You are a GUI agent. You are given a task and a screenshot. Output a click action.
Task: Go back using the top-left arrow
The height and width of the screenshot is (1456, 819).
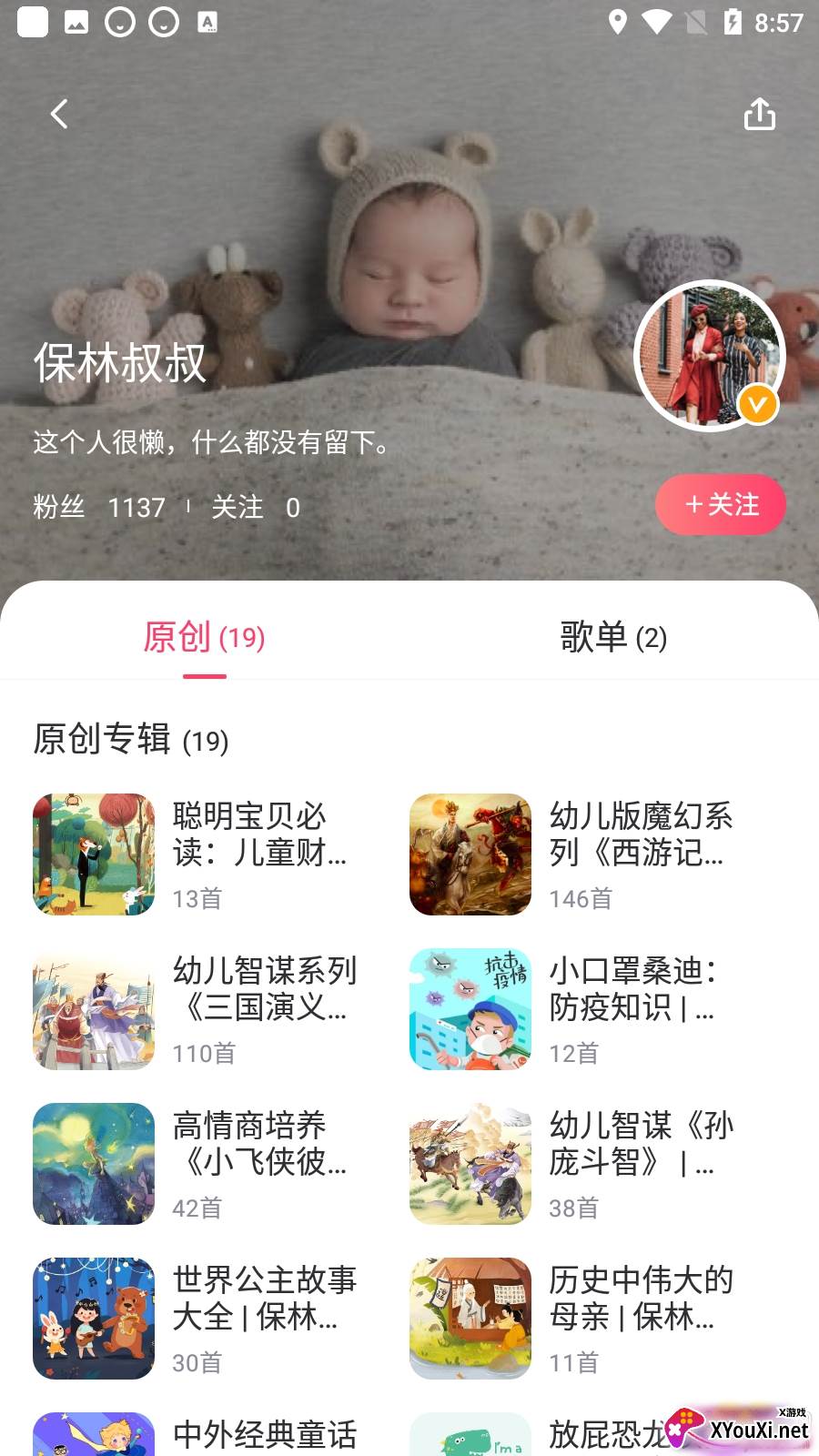coord(60,115)
